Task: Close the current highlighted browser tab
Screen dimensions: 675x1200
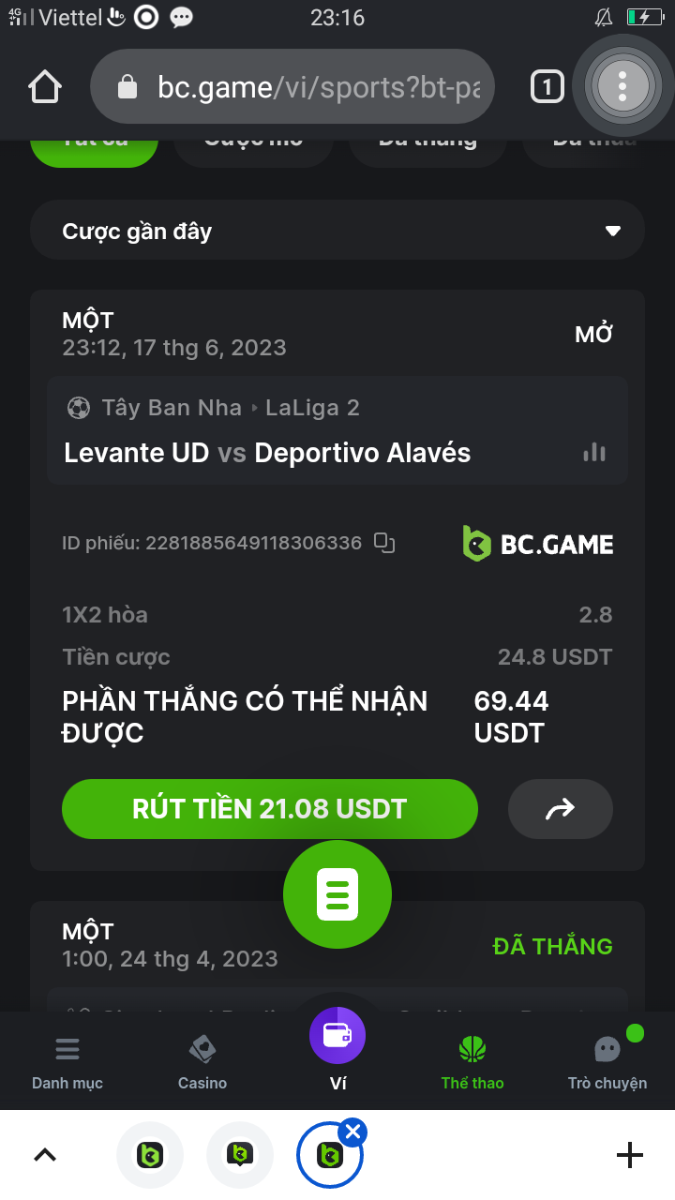Action: click(353, 1132)
